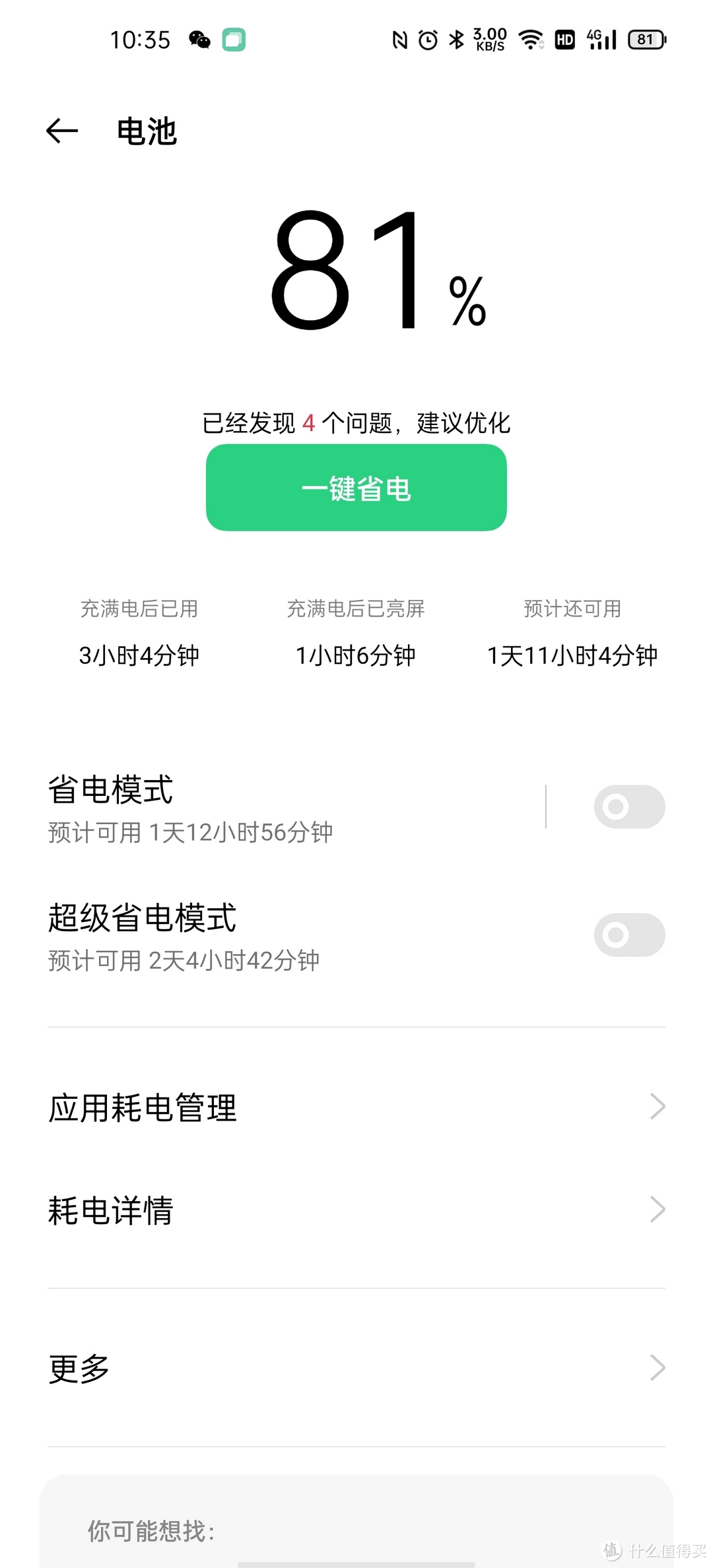Tap the HD volte icon in status bar
Viewport: 713px width, 1568px height.
coord(564,40)
